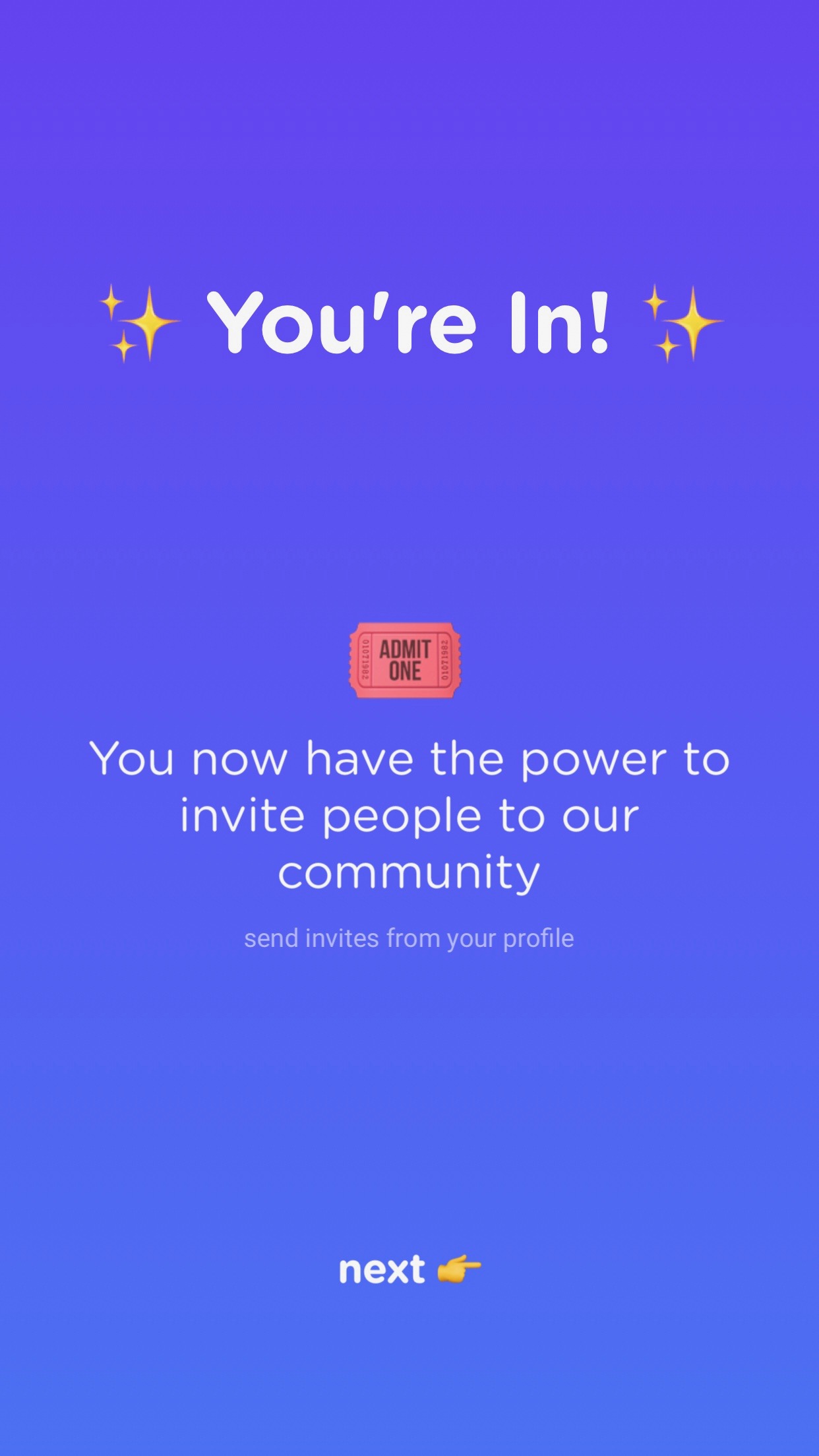The height and width of the screenshot is (1456, 819).
Task: Tap next to continue onboarding
Action: pyautogui.click(x=409, y=1269)
